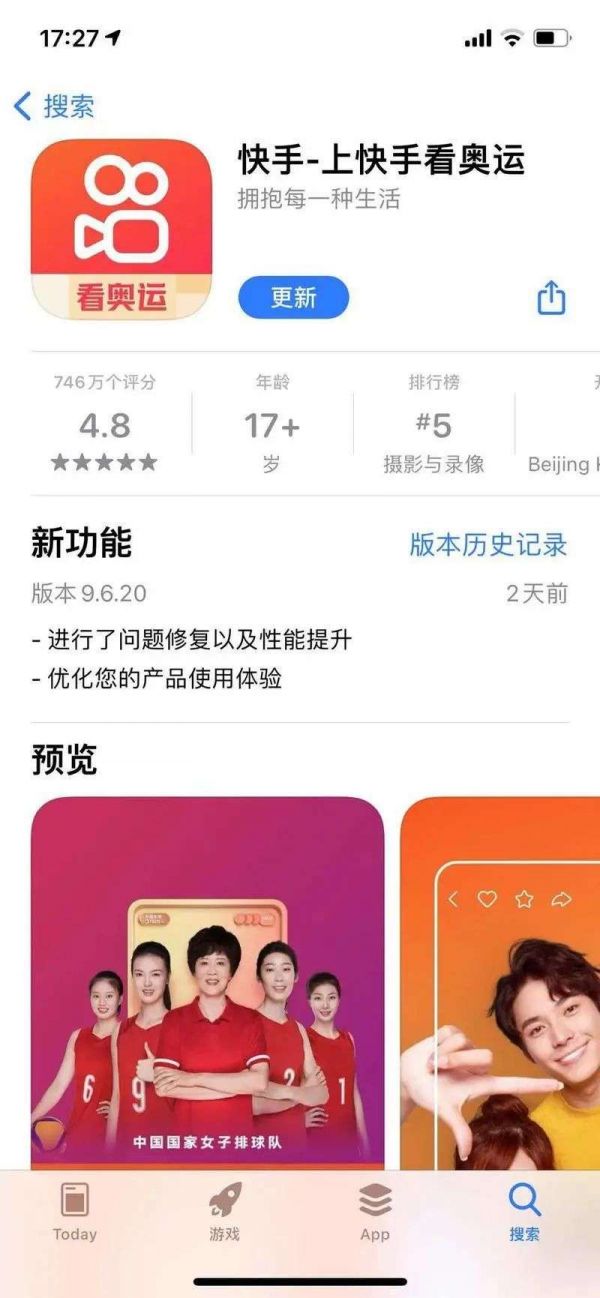This screenshot has height=1298, width=600.
Task: View ratings from the 4.8 score section
Action: point(105,427)
